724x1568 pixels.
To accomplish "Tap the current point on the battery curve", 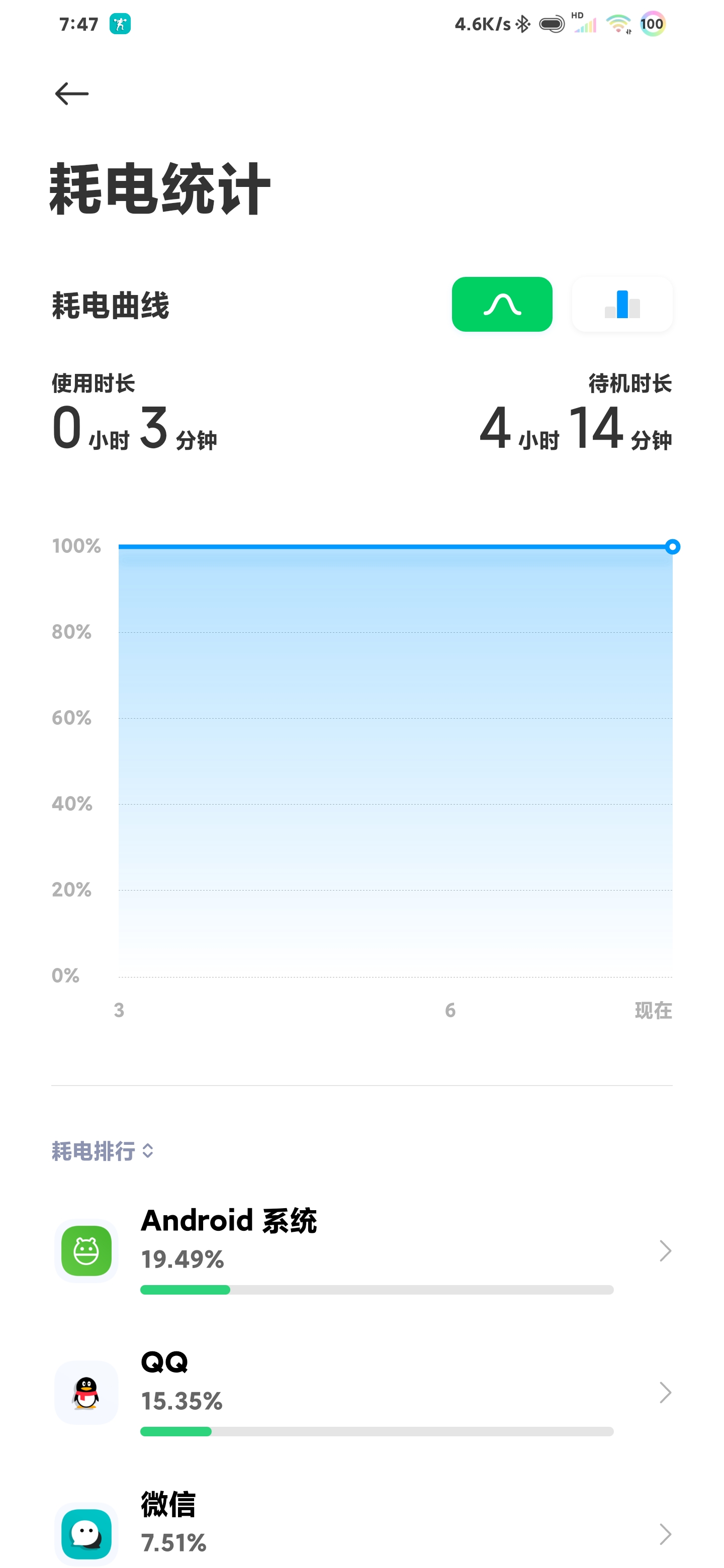I will (x=672, y=547).
